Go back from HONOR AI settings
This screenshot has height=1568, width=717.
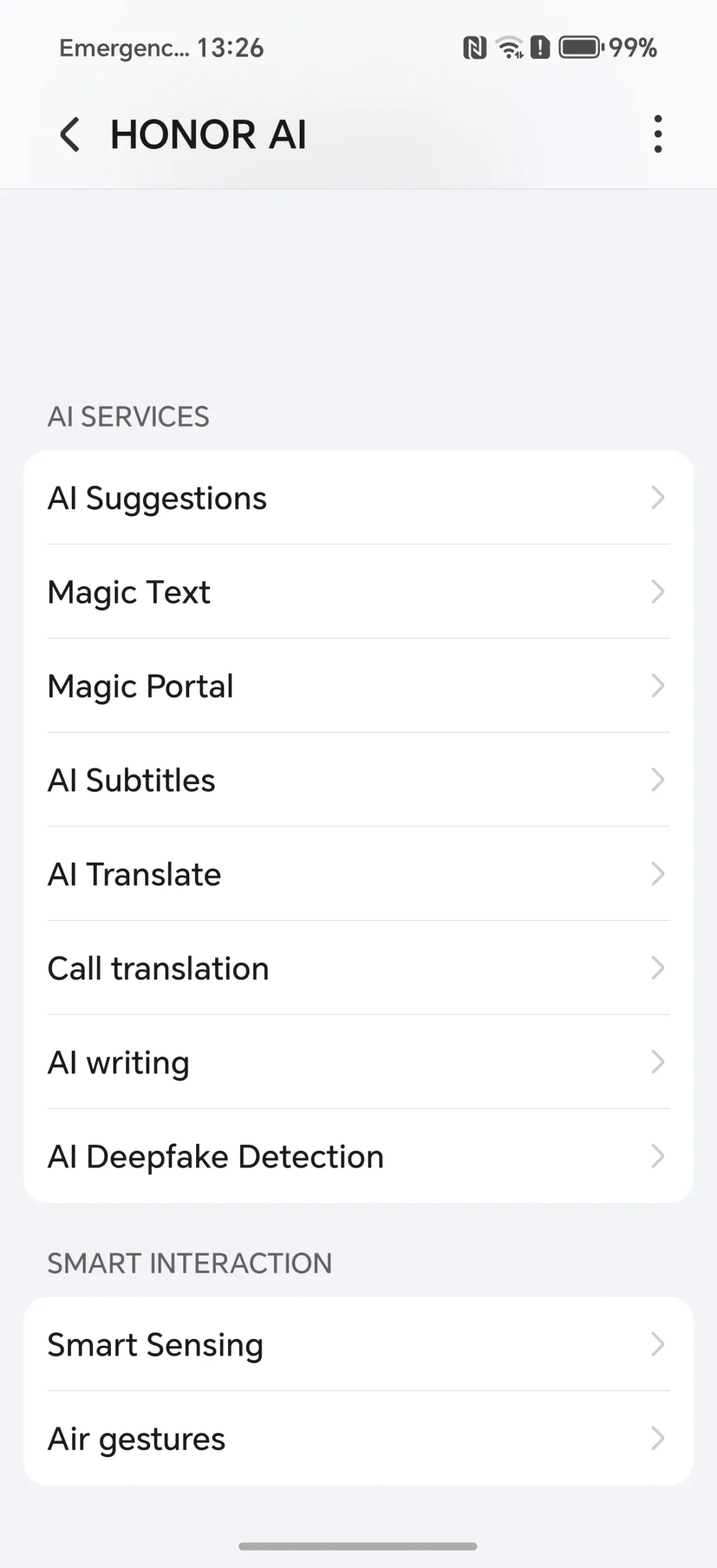click(70, 134)
